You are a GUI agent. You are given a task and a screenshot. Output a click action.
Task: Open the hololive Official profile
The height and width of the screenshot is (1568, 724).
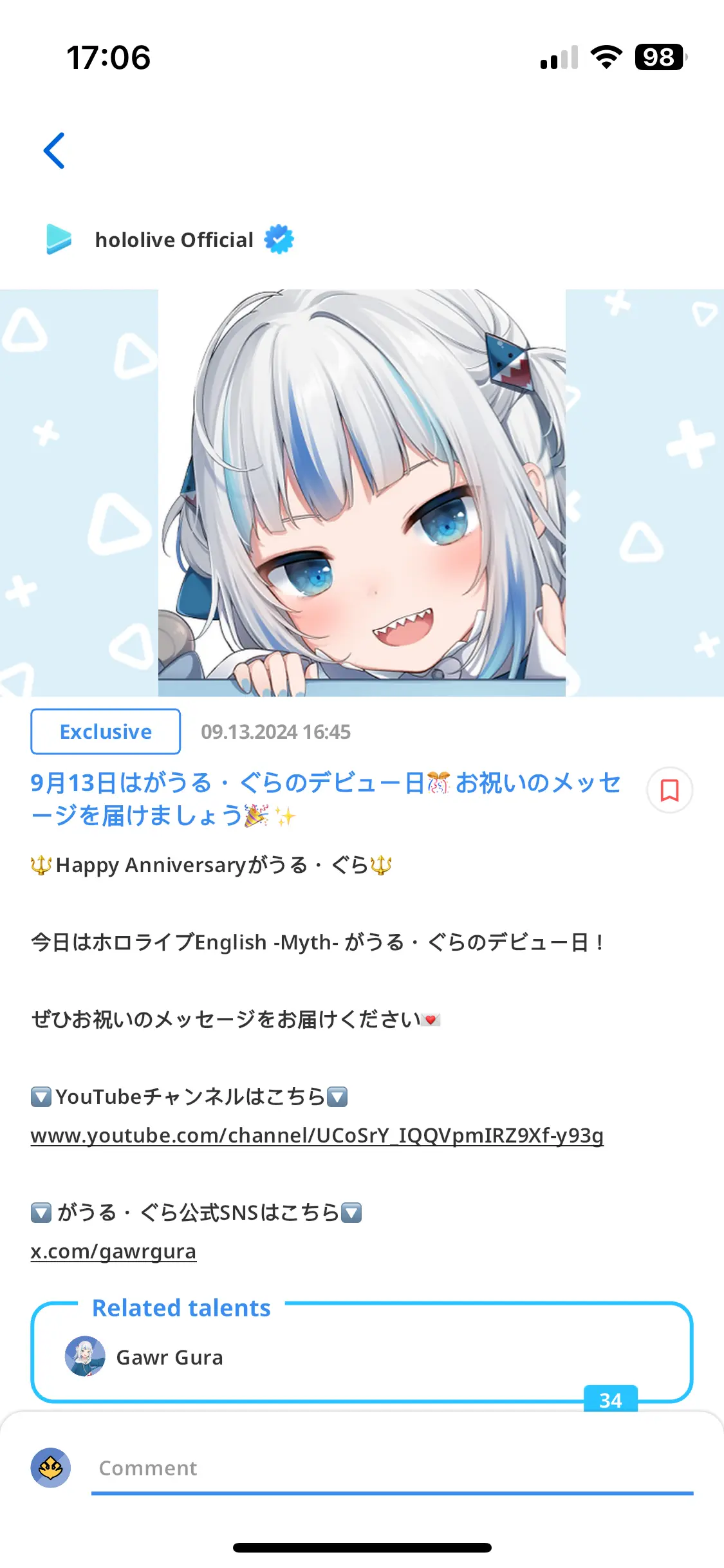pos(174,240)
